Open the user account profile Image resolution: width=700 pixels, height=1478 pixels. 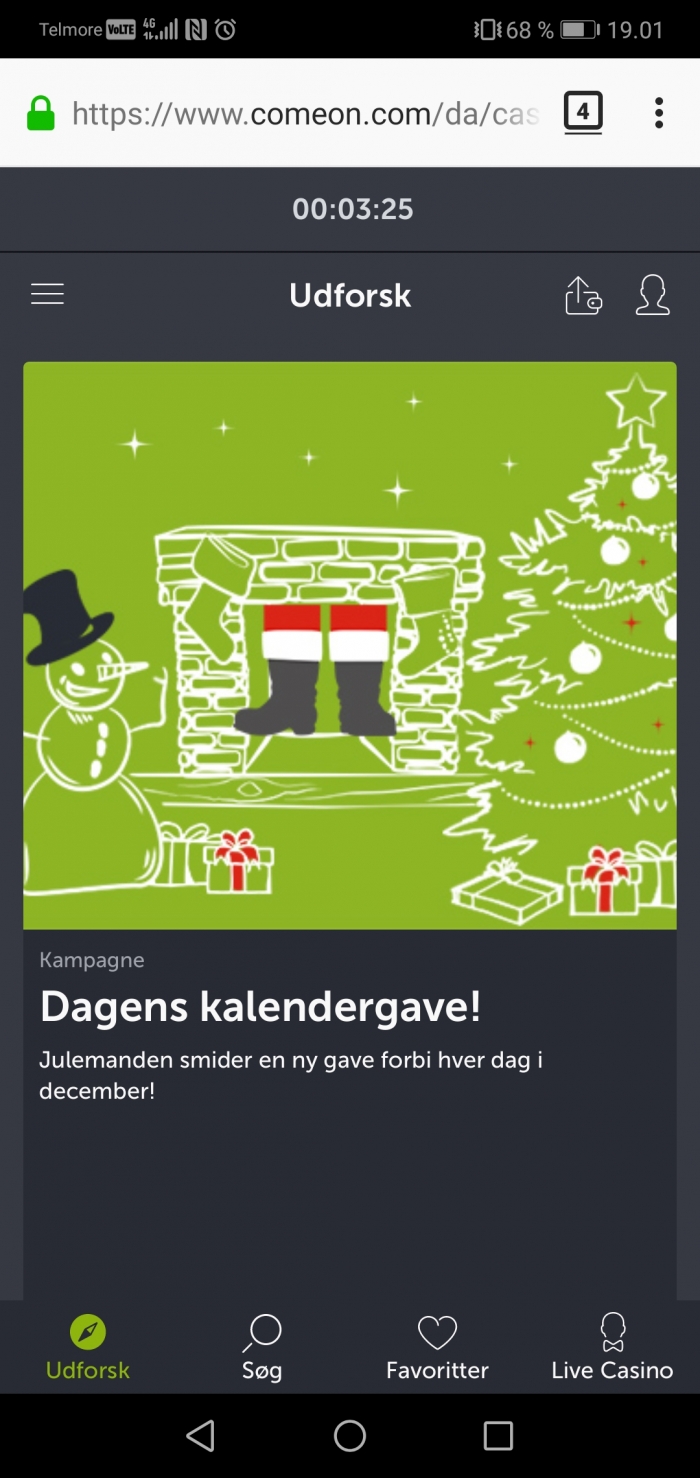point(652,296)
